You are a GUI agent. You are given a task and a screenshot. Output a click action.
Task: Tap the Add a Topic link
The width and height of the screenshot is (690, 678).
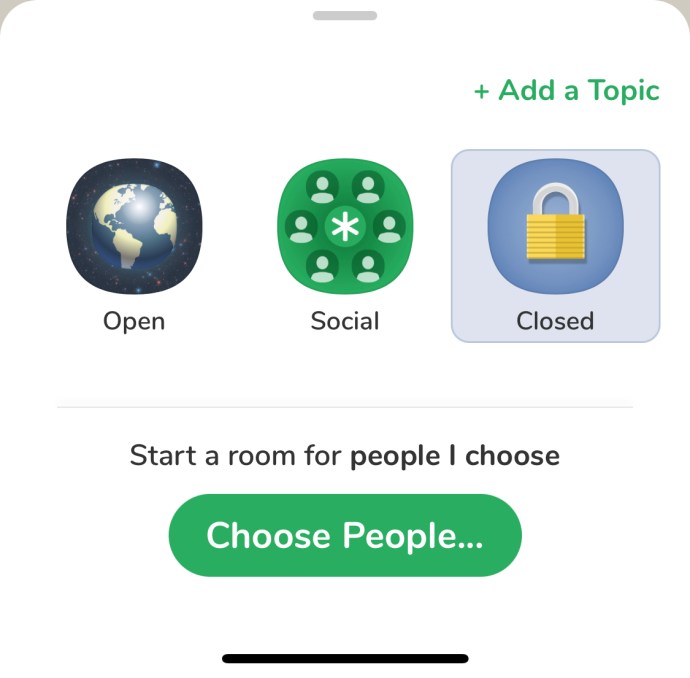pos(567,91)
